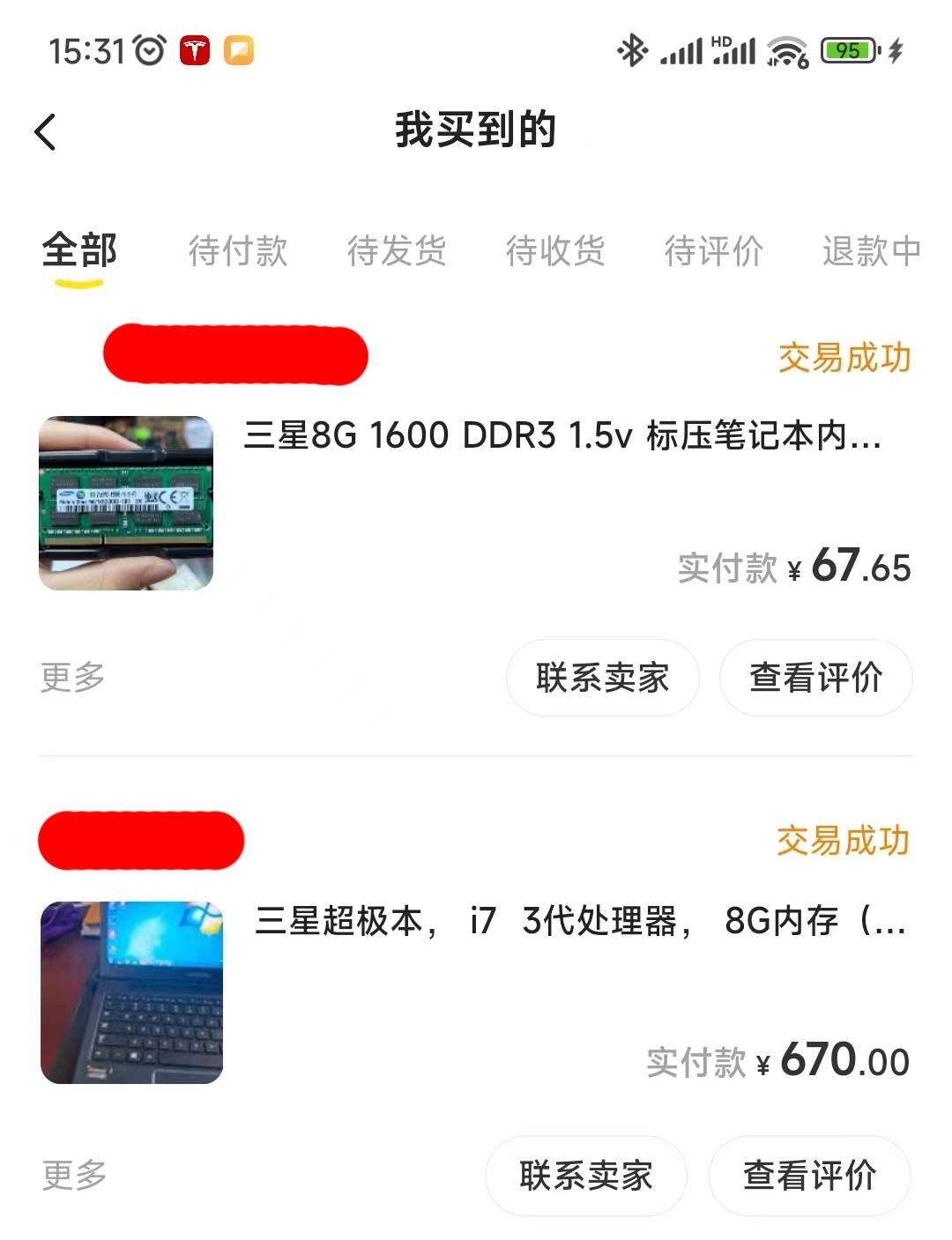Select the 退款中 tab
952x1240 pixels.
(x=871, y=252)
